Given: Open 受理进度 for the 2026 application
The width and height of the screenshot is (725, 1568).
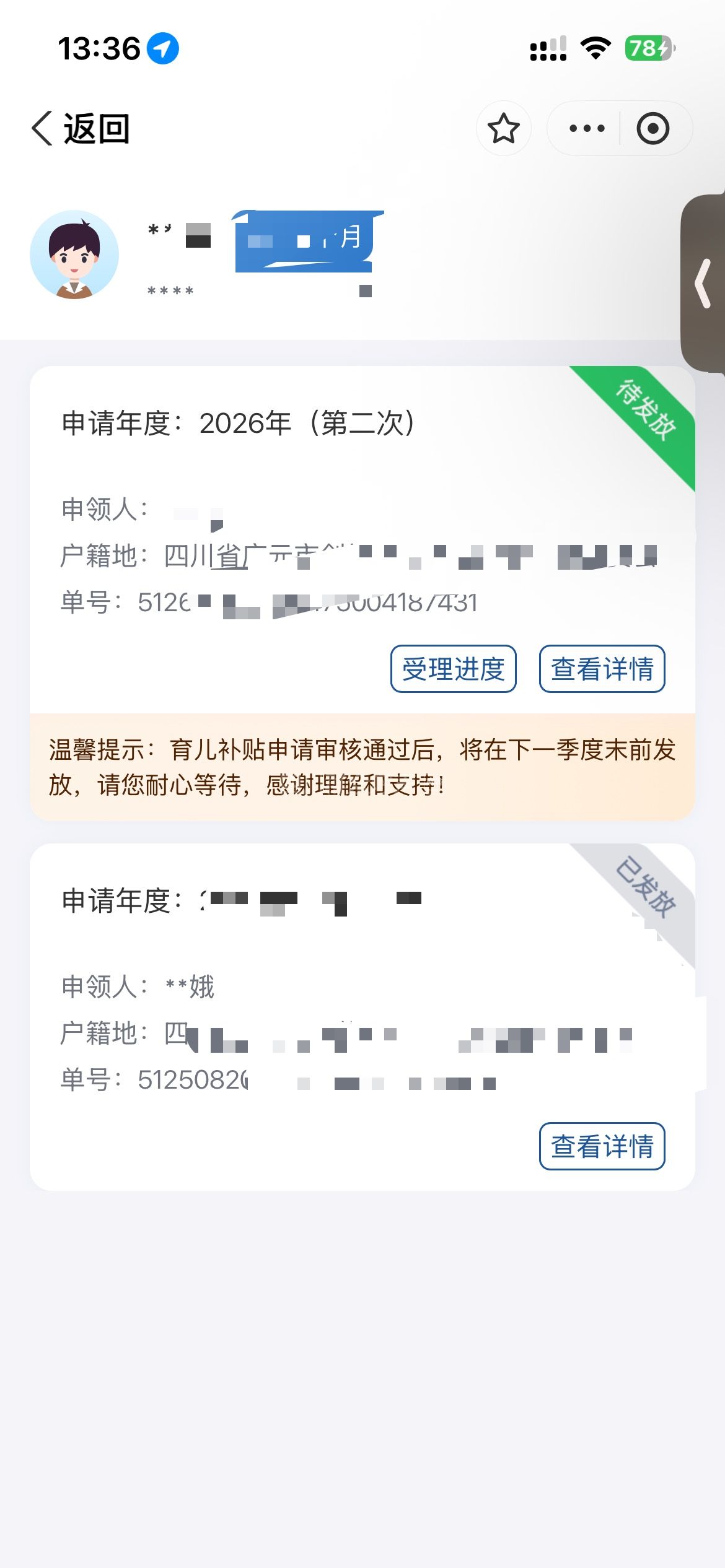Looking at the screenshot, I should pos(453,669).
